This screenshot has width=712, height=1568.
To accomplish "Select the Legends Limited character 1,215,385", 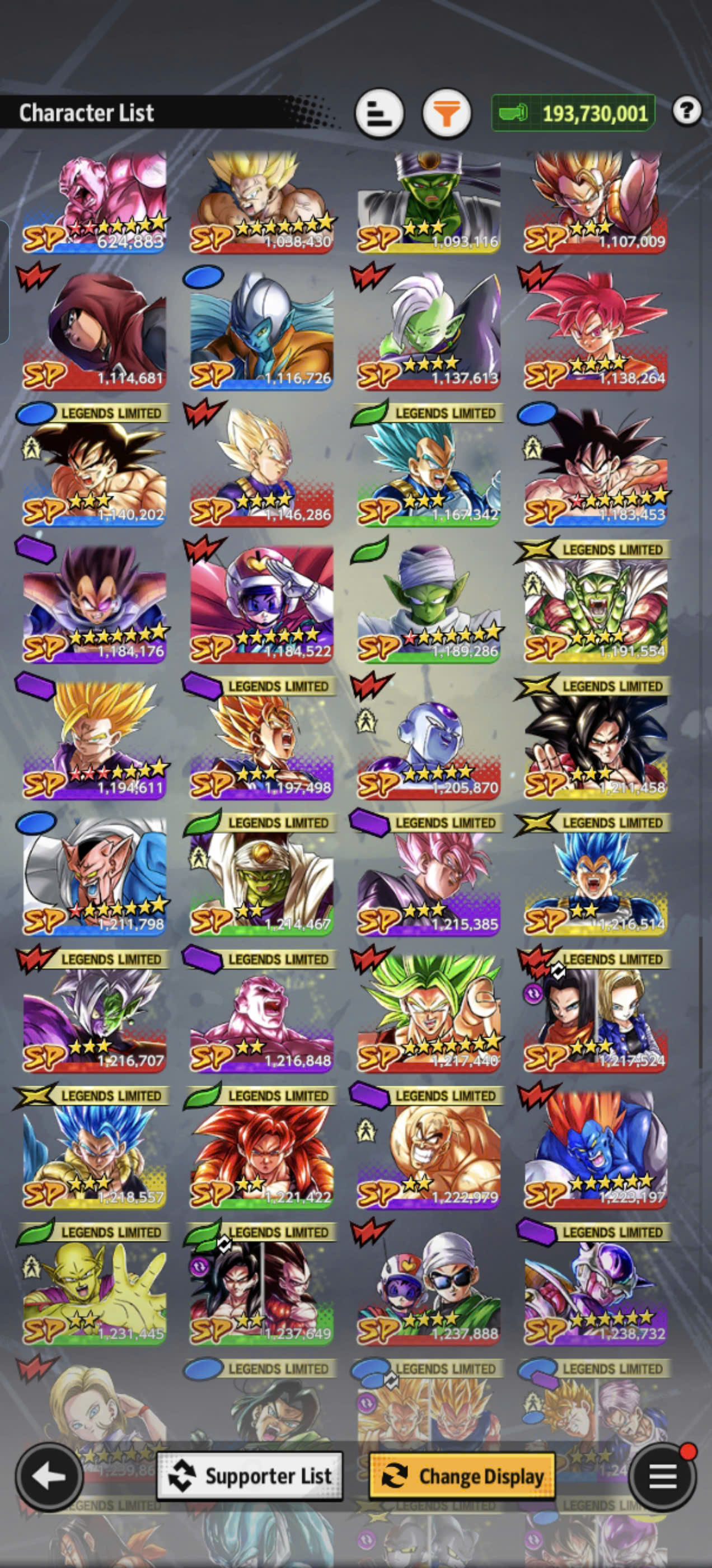I will (428, 874).
